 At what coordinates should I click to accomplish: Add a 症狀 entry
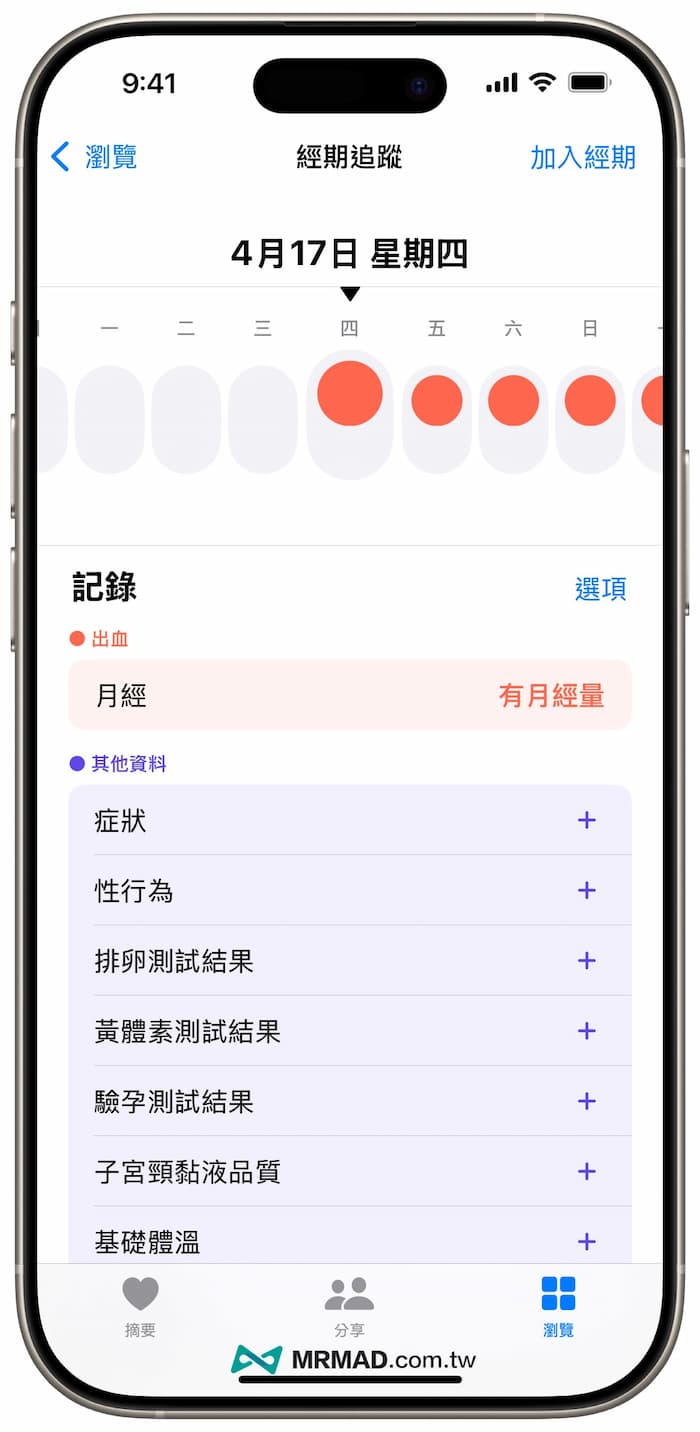tap(586, 820)
